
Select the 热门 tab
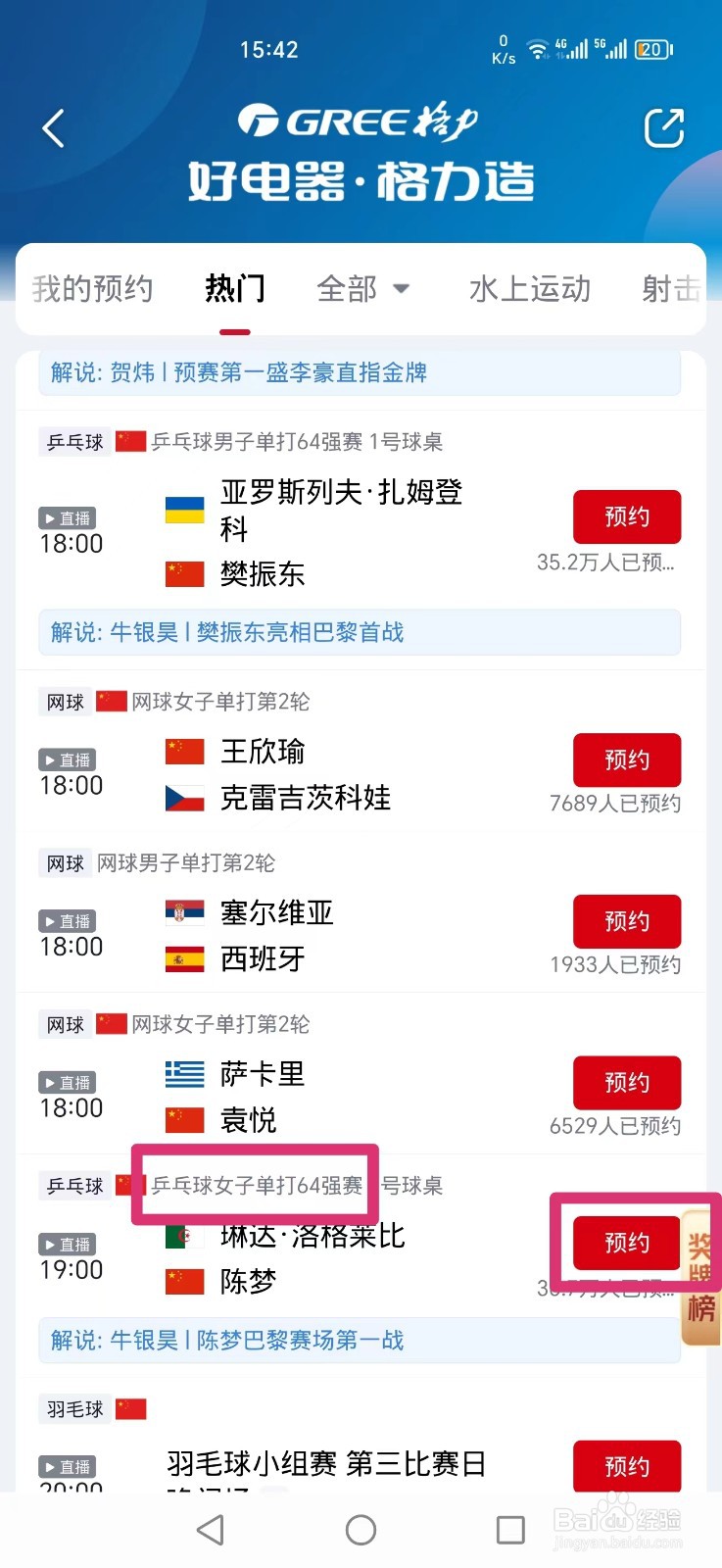pos(235,288)
